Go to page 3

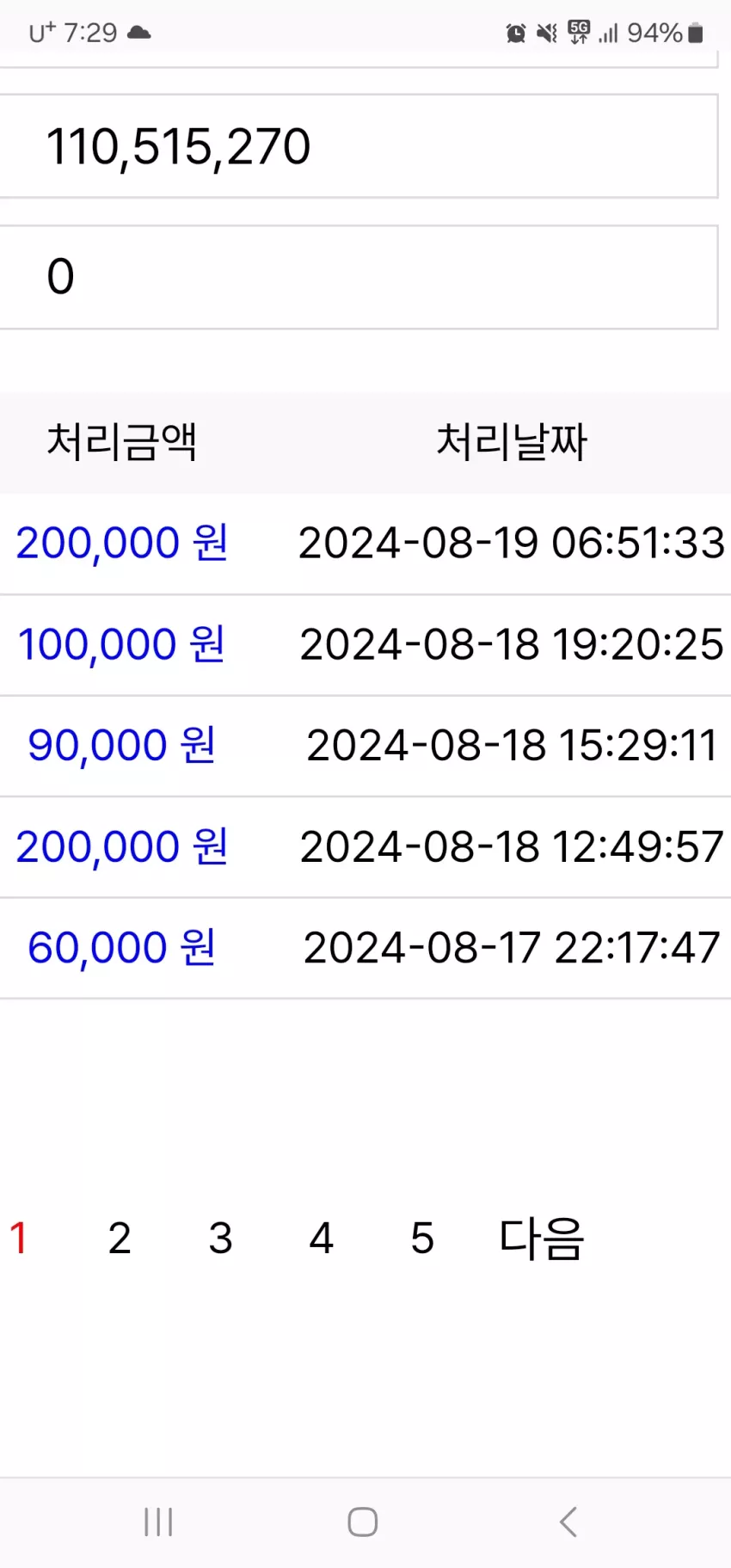pyautogui.click(x=220, y=1238)
